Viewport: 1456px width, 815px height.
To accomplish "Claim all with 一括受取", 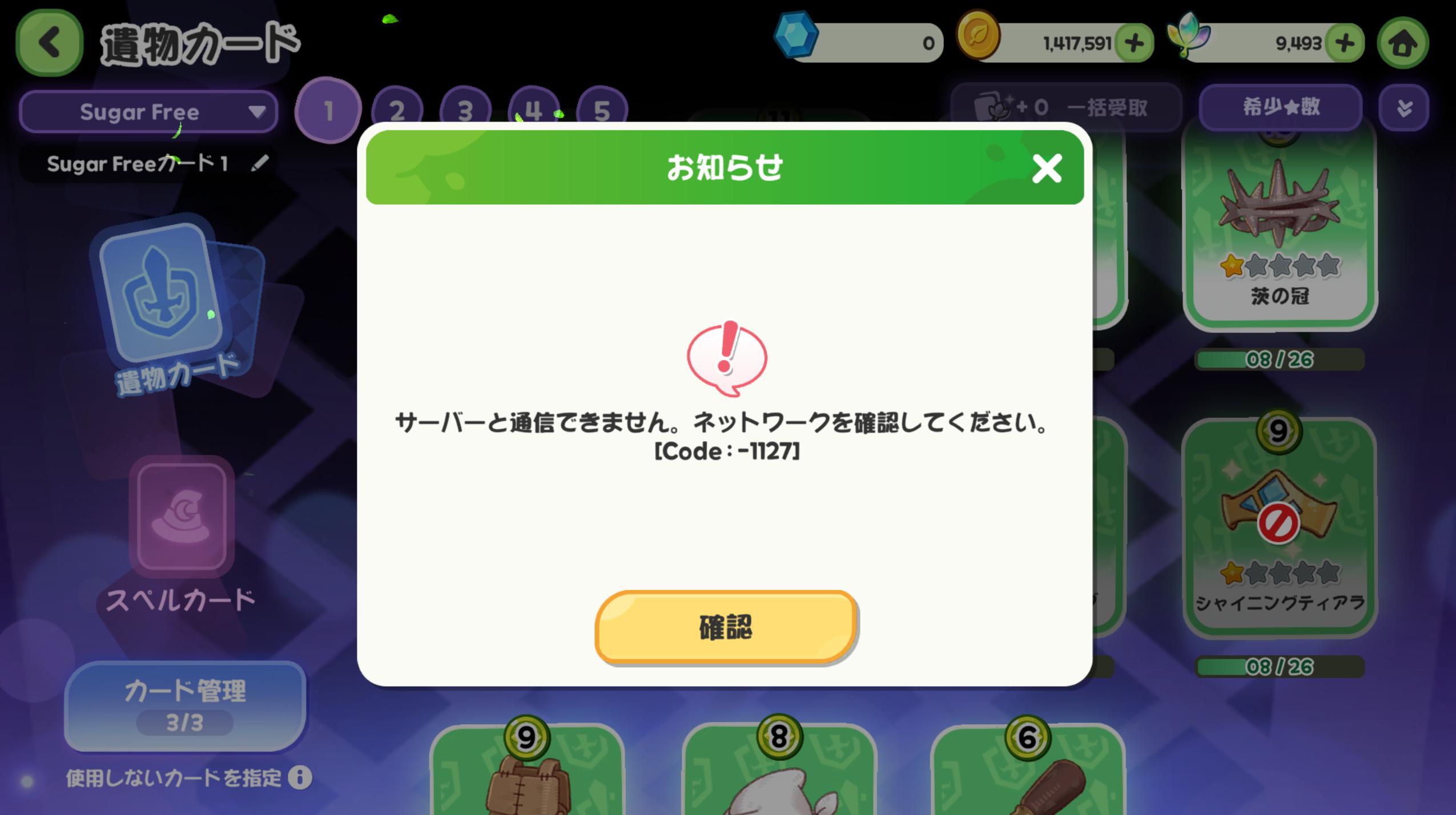I will [1065, 107].
